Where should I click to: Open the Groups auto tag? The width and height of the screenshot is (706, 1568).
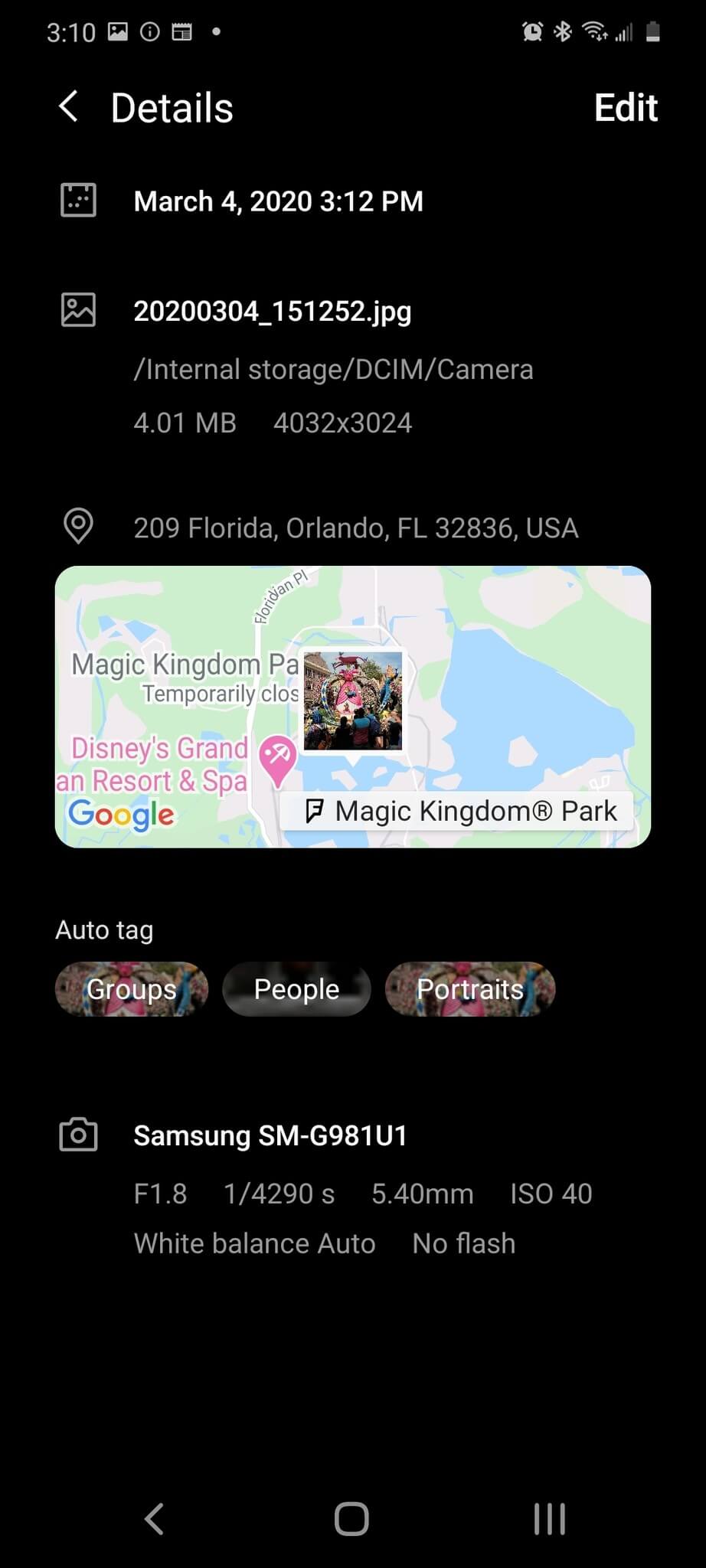click(132, 989)
